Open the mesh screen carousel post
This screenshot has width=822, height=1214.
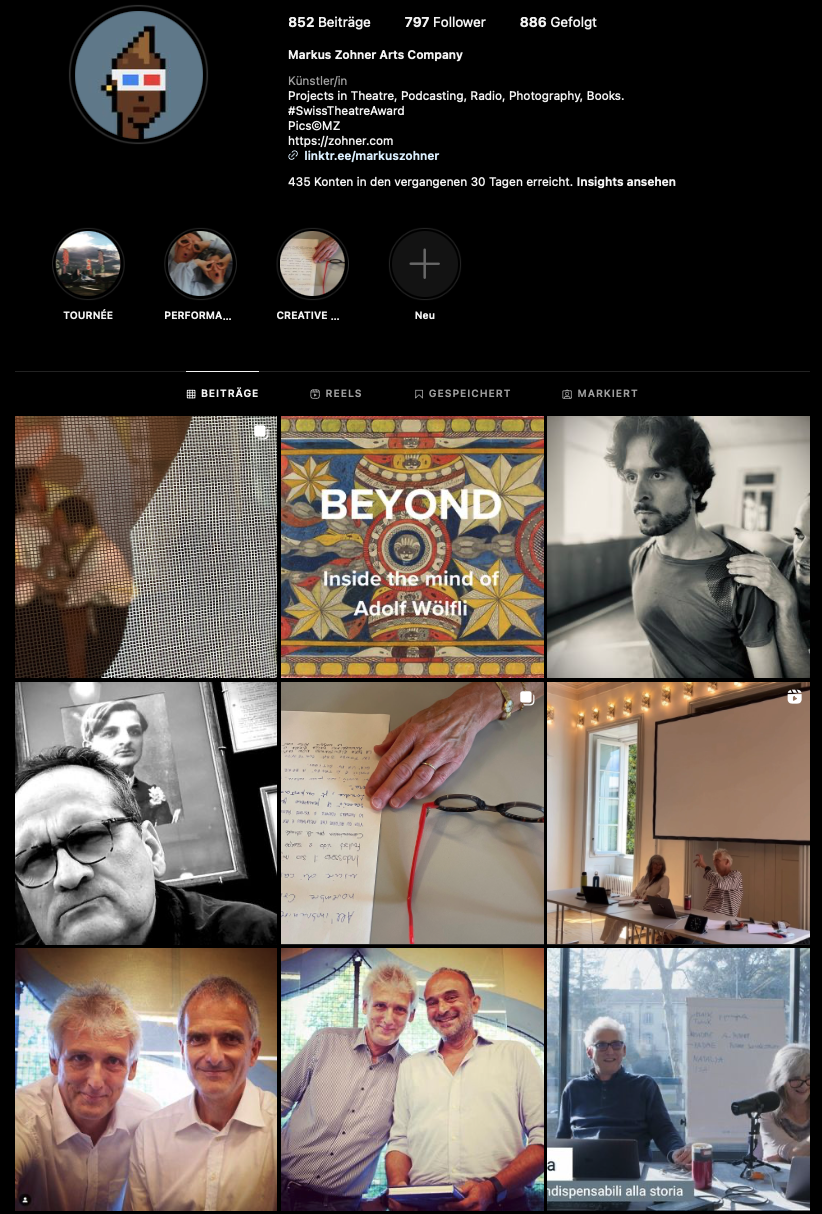pos(146,547)
